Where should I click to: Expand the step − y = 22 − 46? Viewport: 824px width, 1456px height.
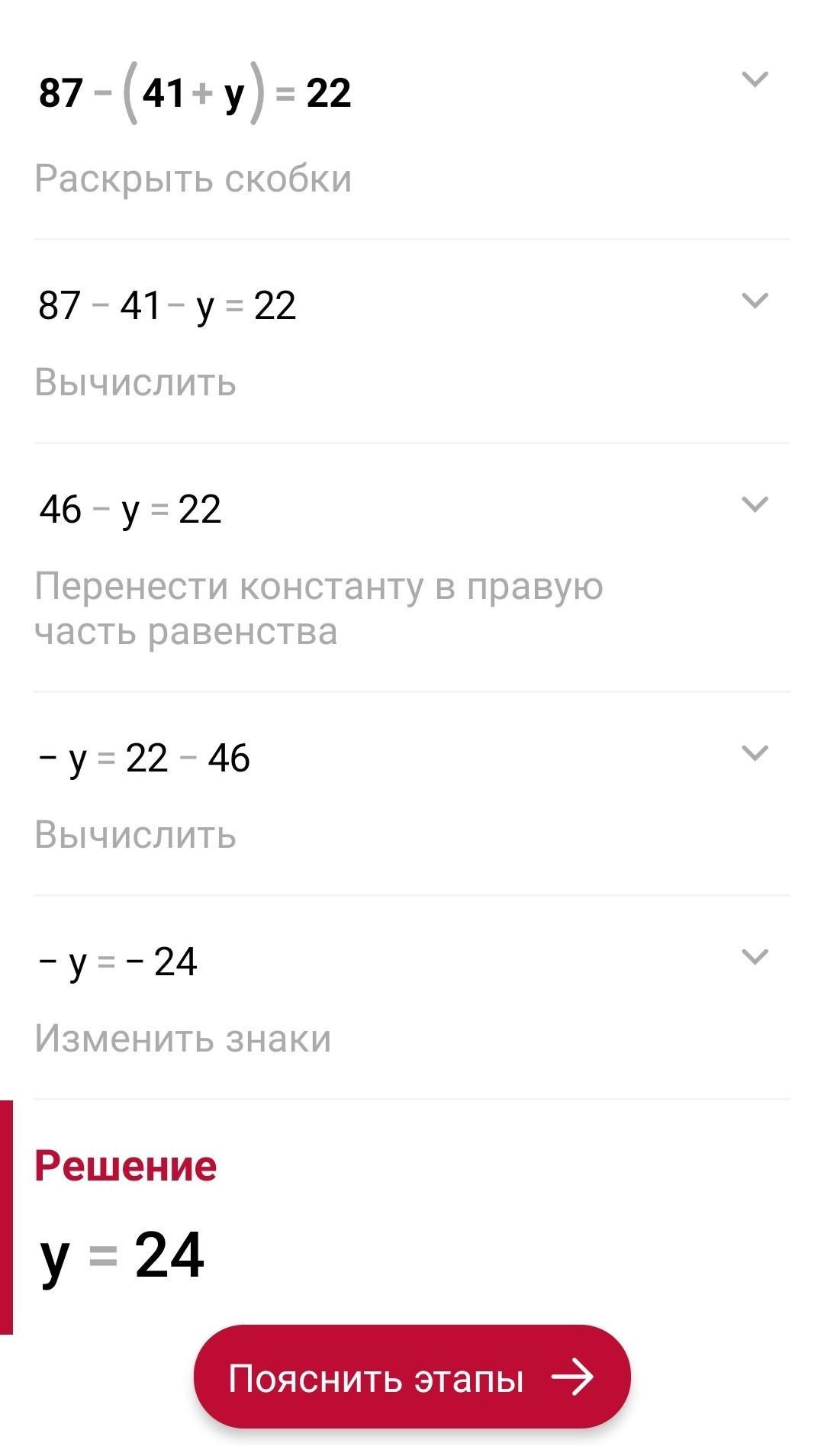755,753
